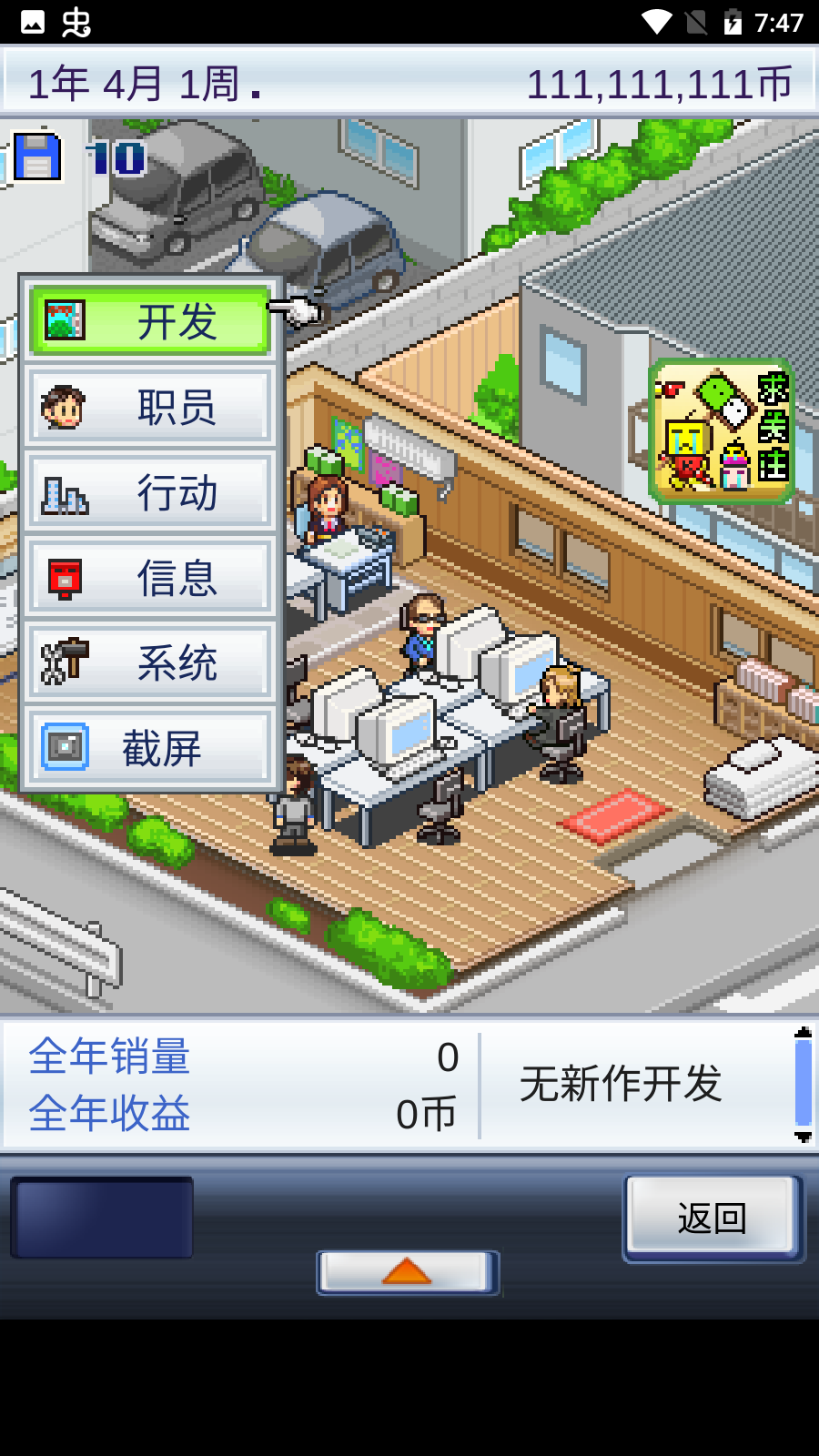Image resolution: width=819 pixels, height=1456 pixels.
Task: Choose the 行动 menu option
Action: 150,492
